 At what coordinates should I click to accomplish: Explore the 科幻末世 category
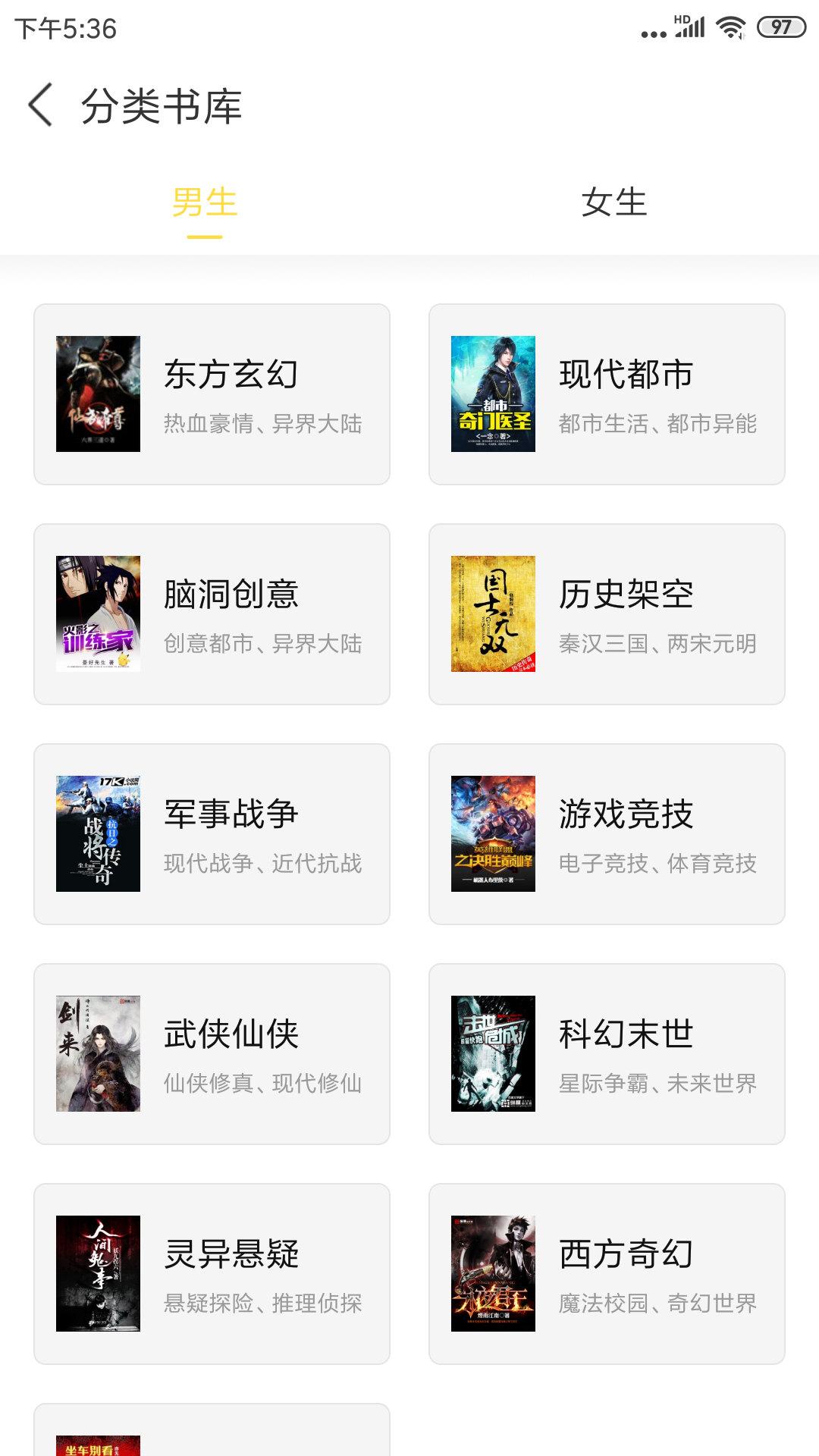pos(607,1054)
